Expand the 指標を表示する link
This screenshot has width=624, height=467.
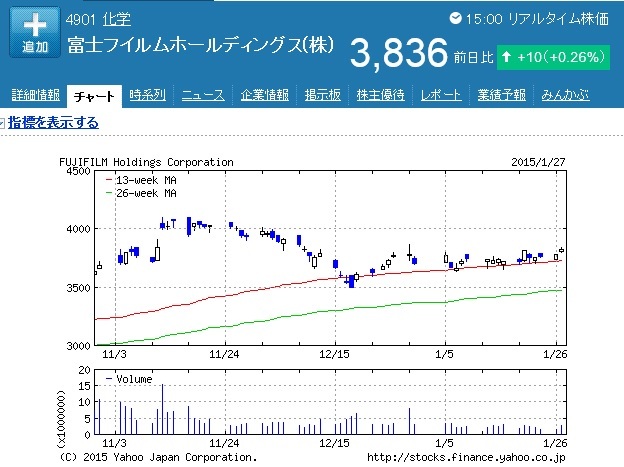pos(53,123)
